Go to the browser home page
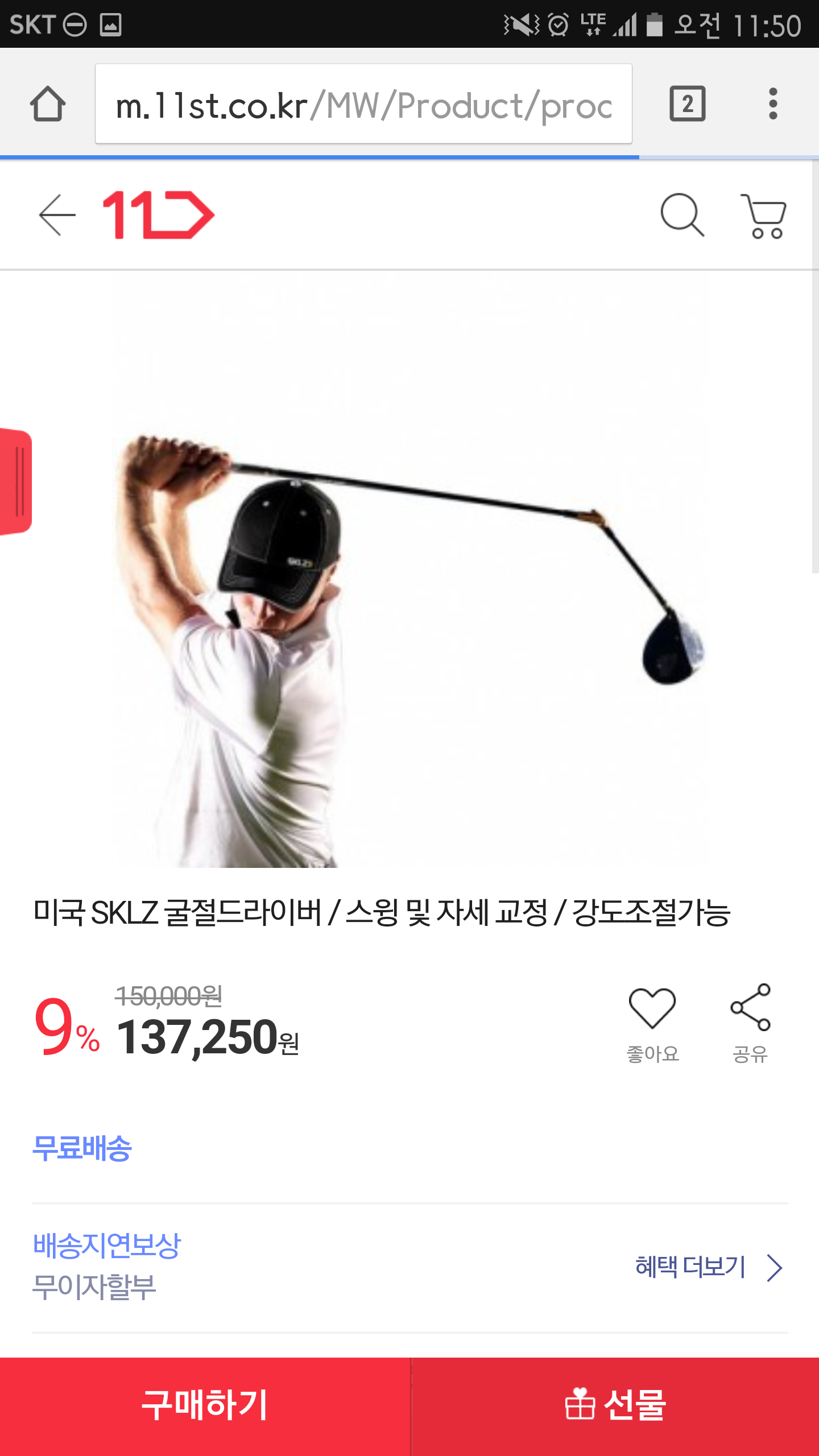This screenshot has height=1456, width=819. [48, 104]
